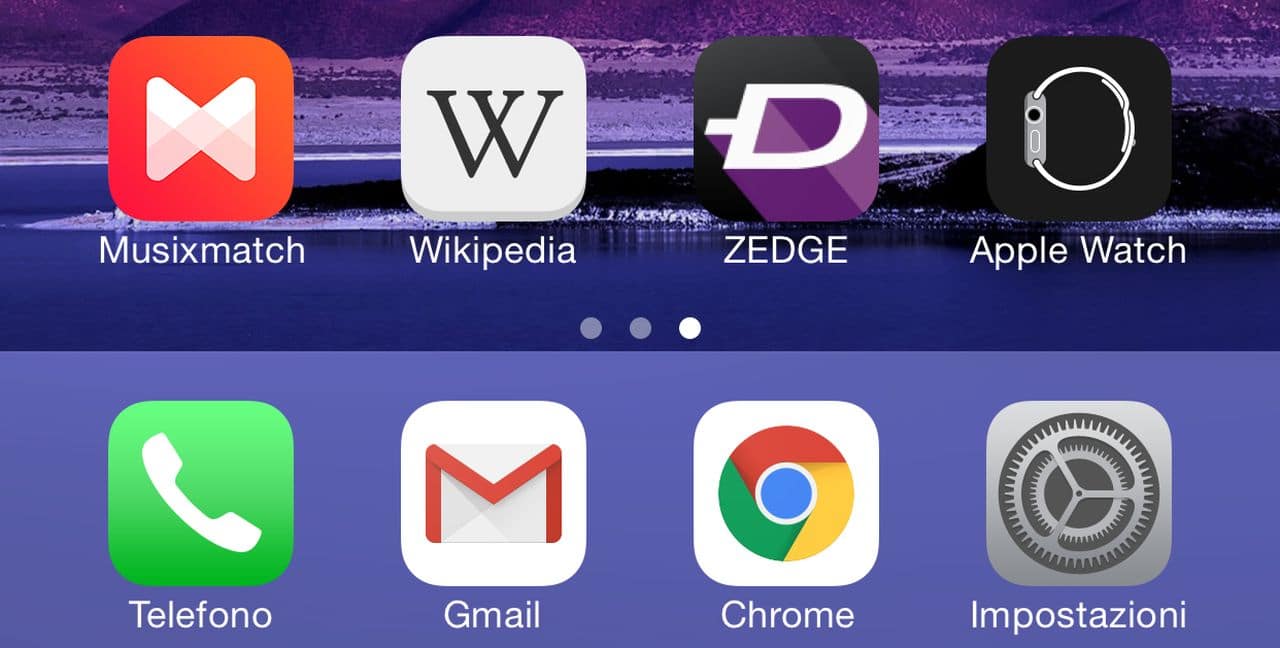
Task: Open Telefono in the dock
Action: (201, 493)
